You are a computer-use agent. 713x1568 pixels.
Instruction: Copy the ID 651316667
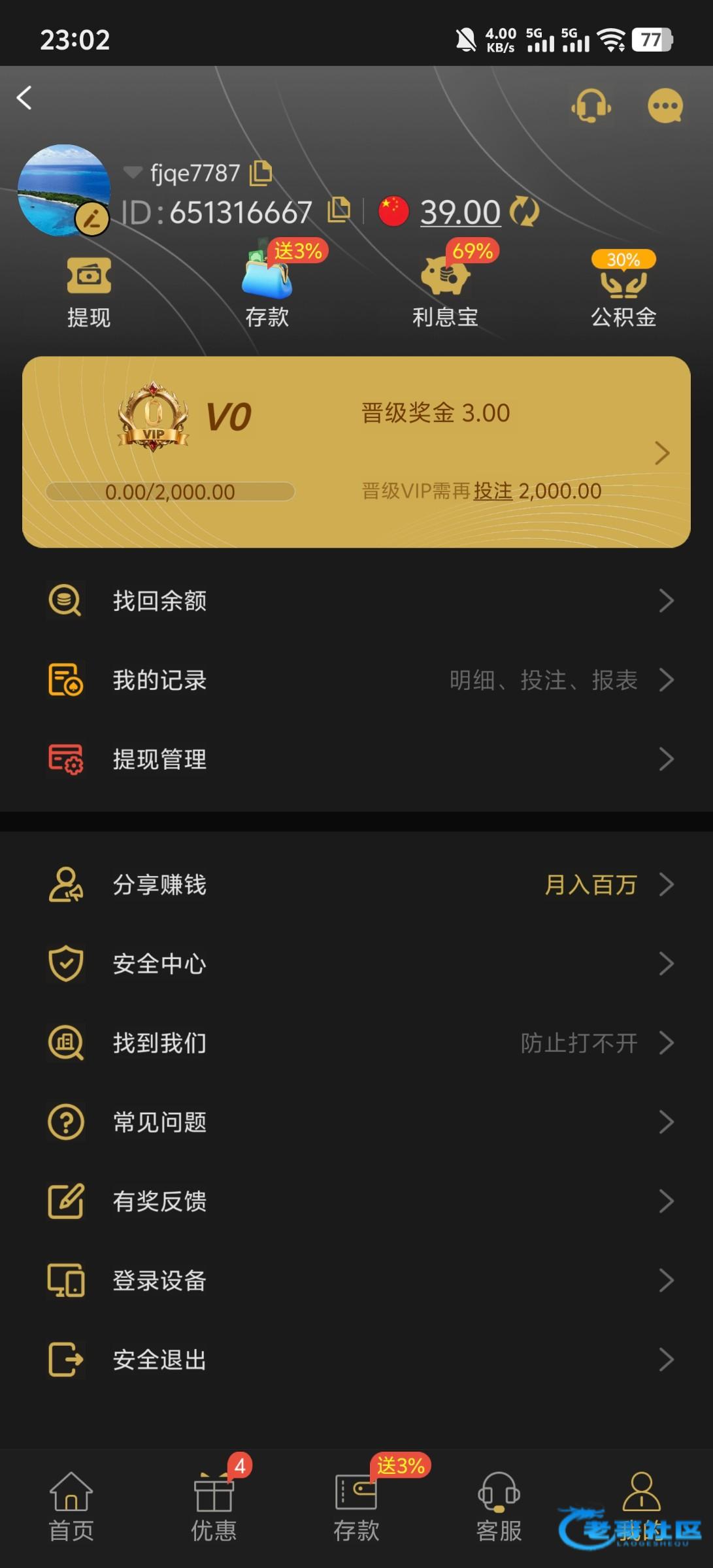point(339,210)
